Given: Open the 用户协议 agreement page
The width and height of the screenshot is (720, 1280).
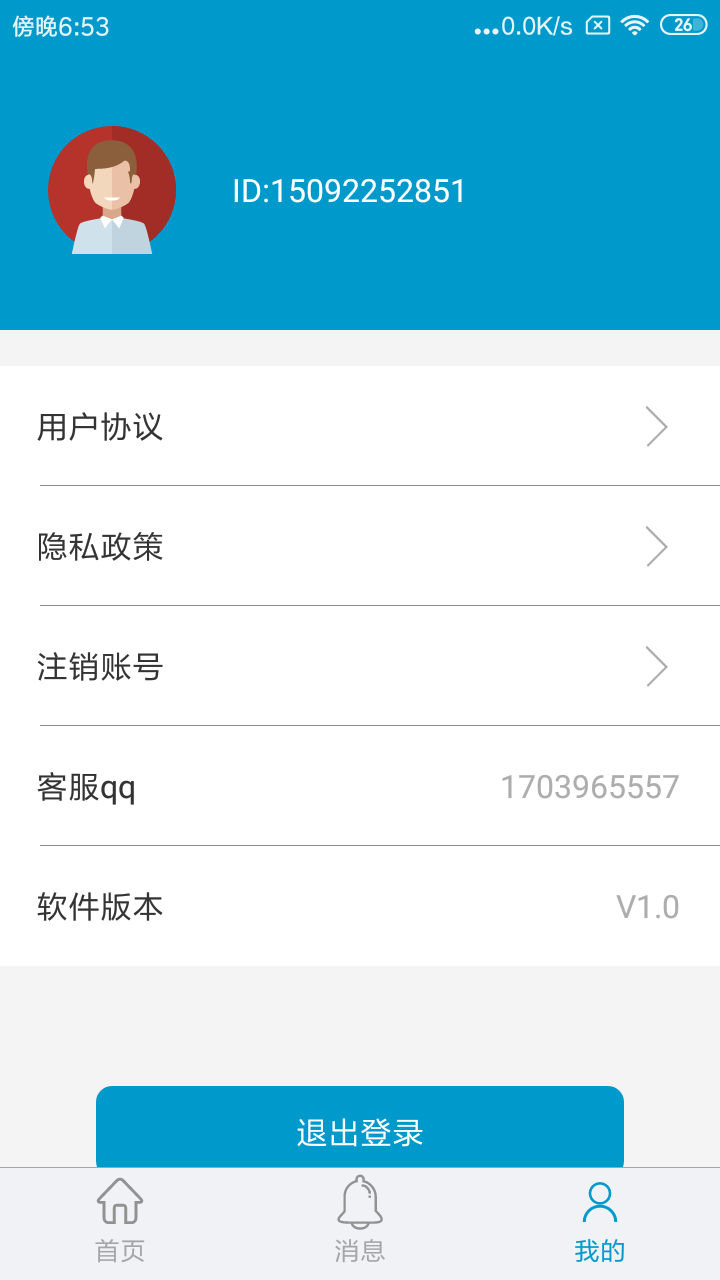Looking at the screenshot, I should pyautogui.click(x=99, y=427).
